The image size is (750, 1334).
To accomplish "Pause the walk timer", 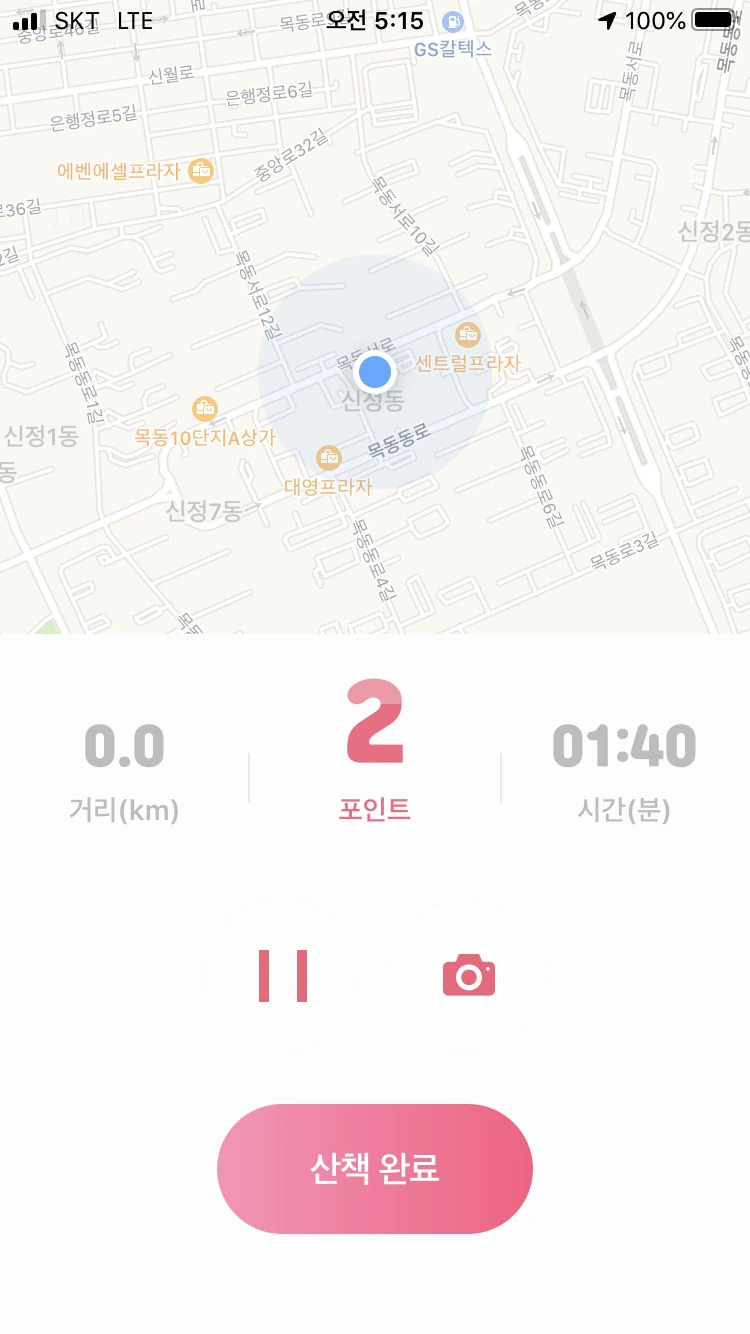I will click(283, 975).
